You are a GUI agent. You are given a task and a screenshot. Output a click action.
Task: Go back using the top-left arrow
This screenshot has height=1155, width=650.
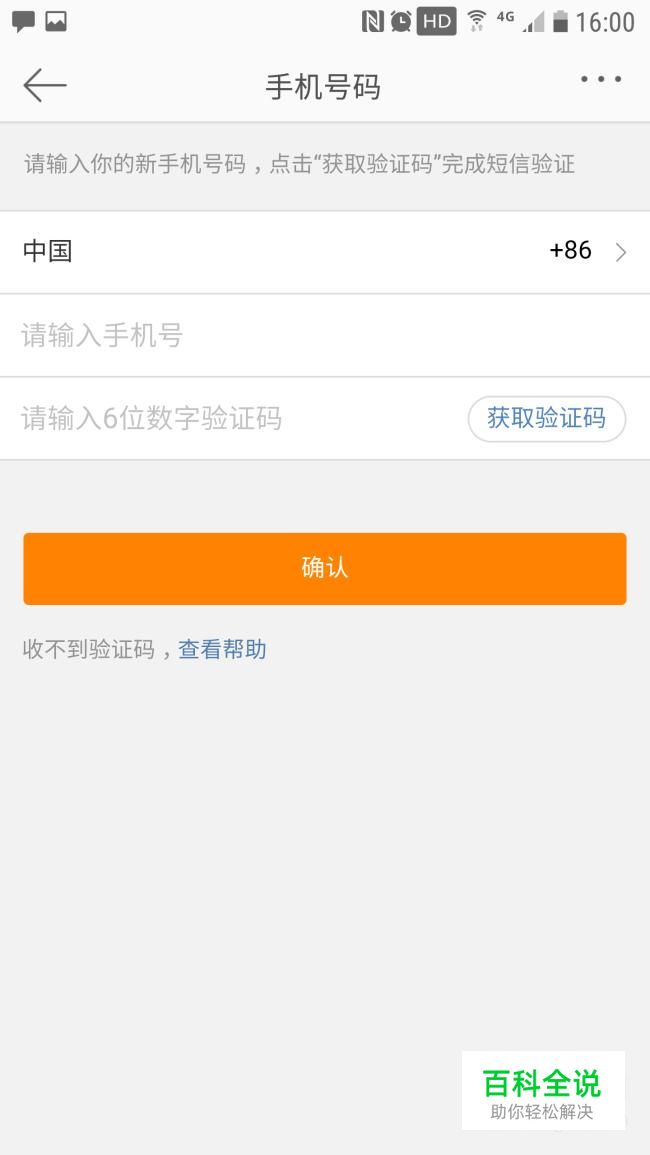44,86
